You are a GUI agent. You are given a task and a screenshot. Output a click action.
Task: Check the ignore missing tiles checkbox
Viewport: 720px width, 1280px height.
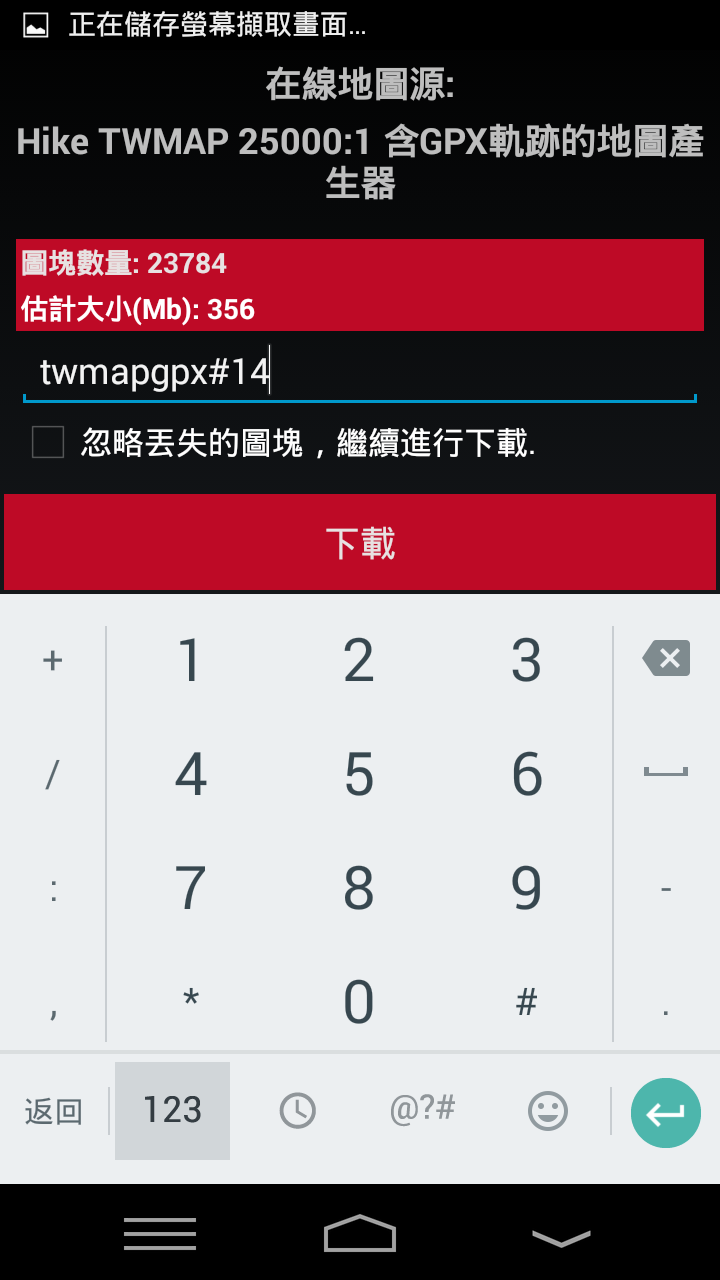48,442
